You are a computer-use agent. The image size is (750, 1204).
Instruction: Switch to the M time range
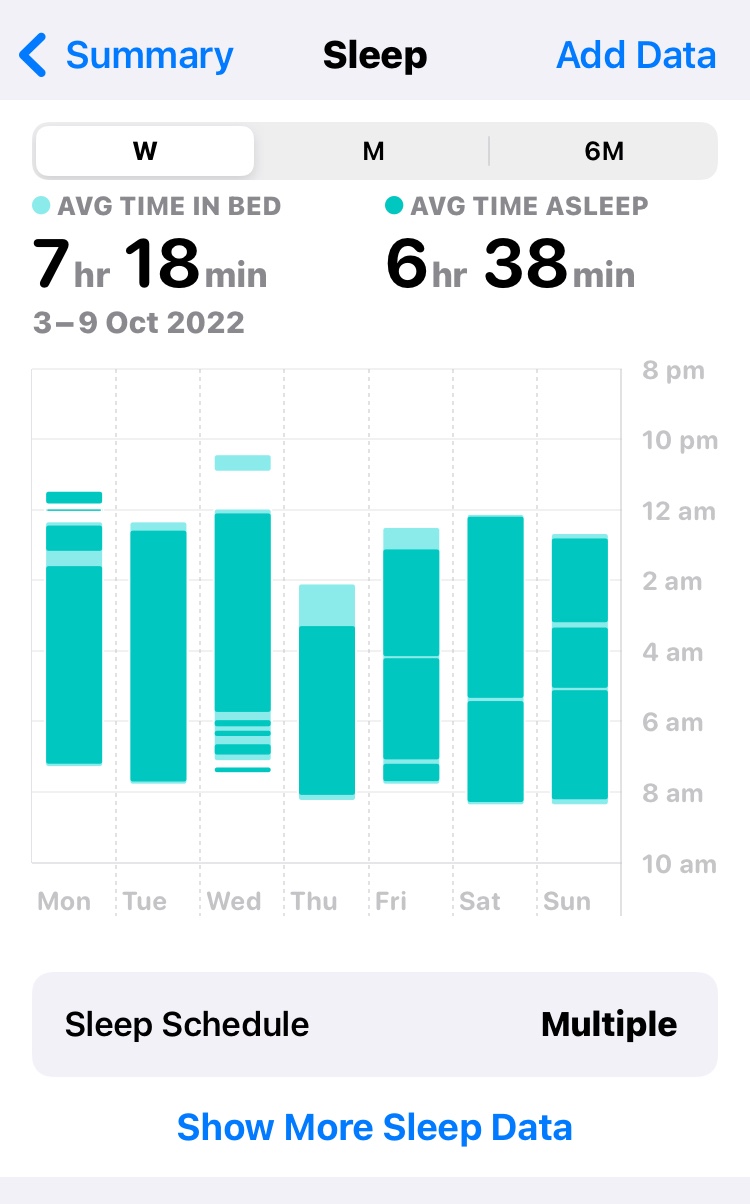(374, 150)
